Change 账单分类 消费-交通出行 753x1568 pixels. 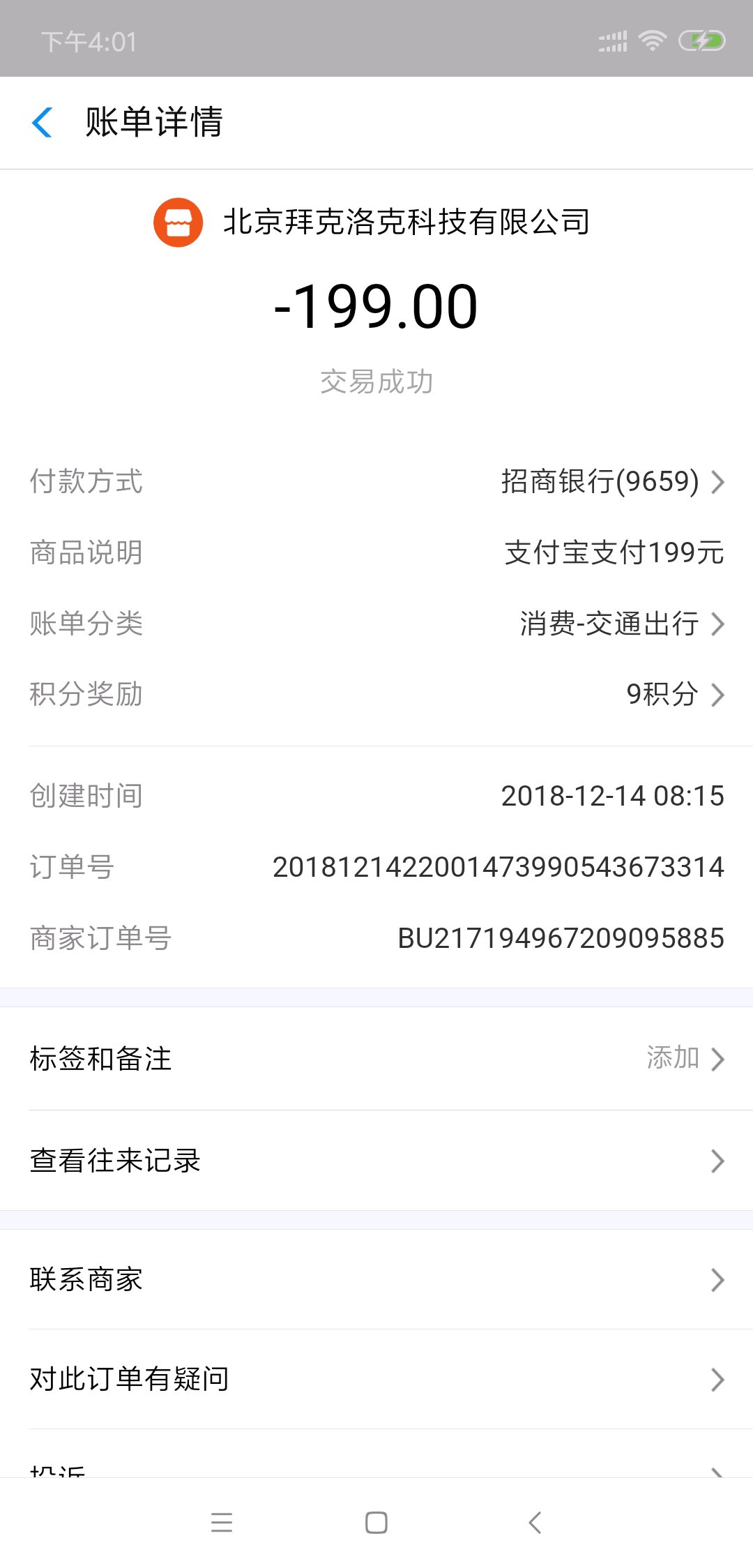point(621,624)
